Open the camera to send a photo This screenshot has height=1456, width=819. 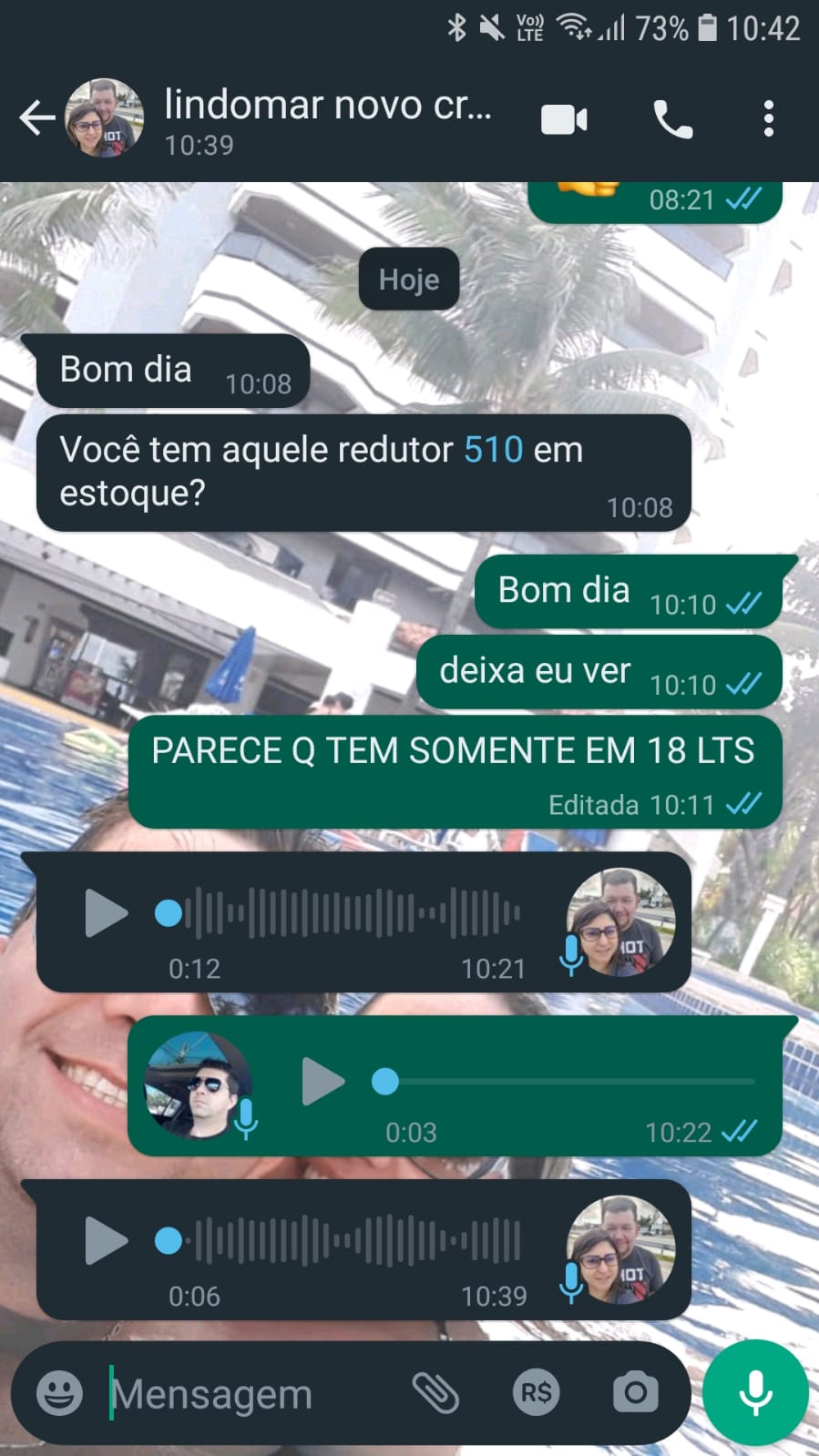pyautogui.click(x=635, y=1392)
